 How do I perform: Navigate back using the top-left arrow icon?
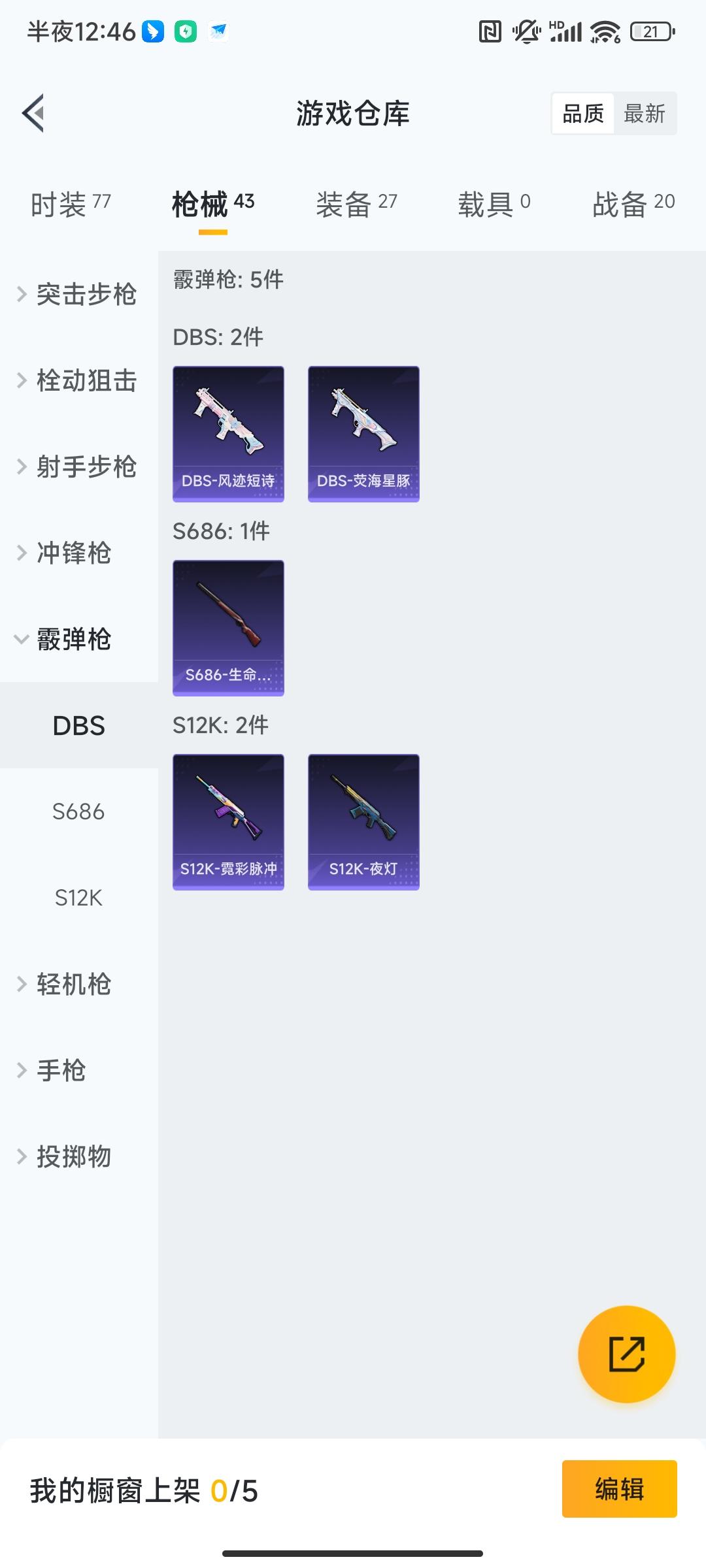click(x=33, y=112)
